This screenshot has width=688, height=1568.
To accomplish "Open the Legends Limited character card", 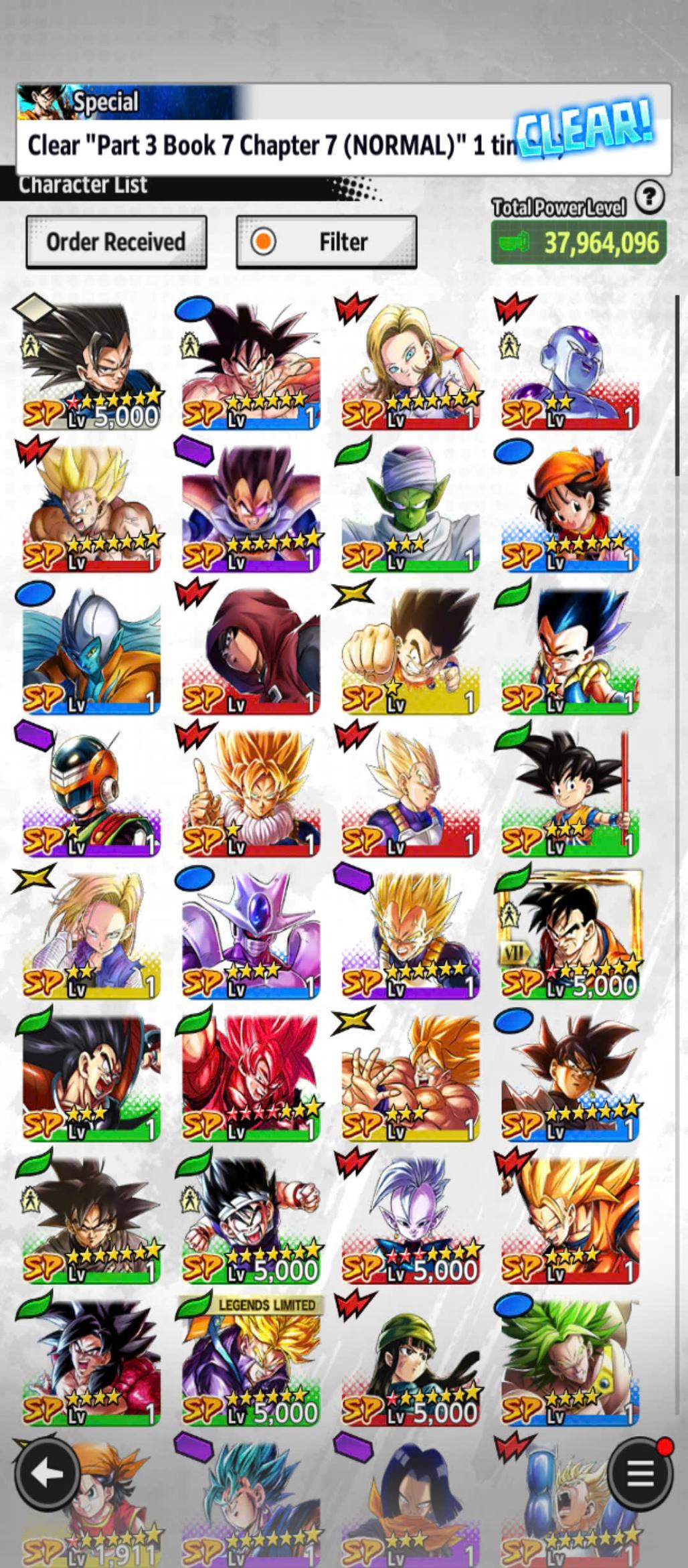I will [x=250, y=1363].
